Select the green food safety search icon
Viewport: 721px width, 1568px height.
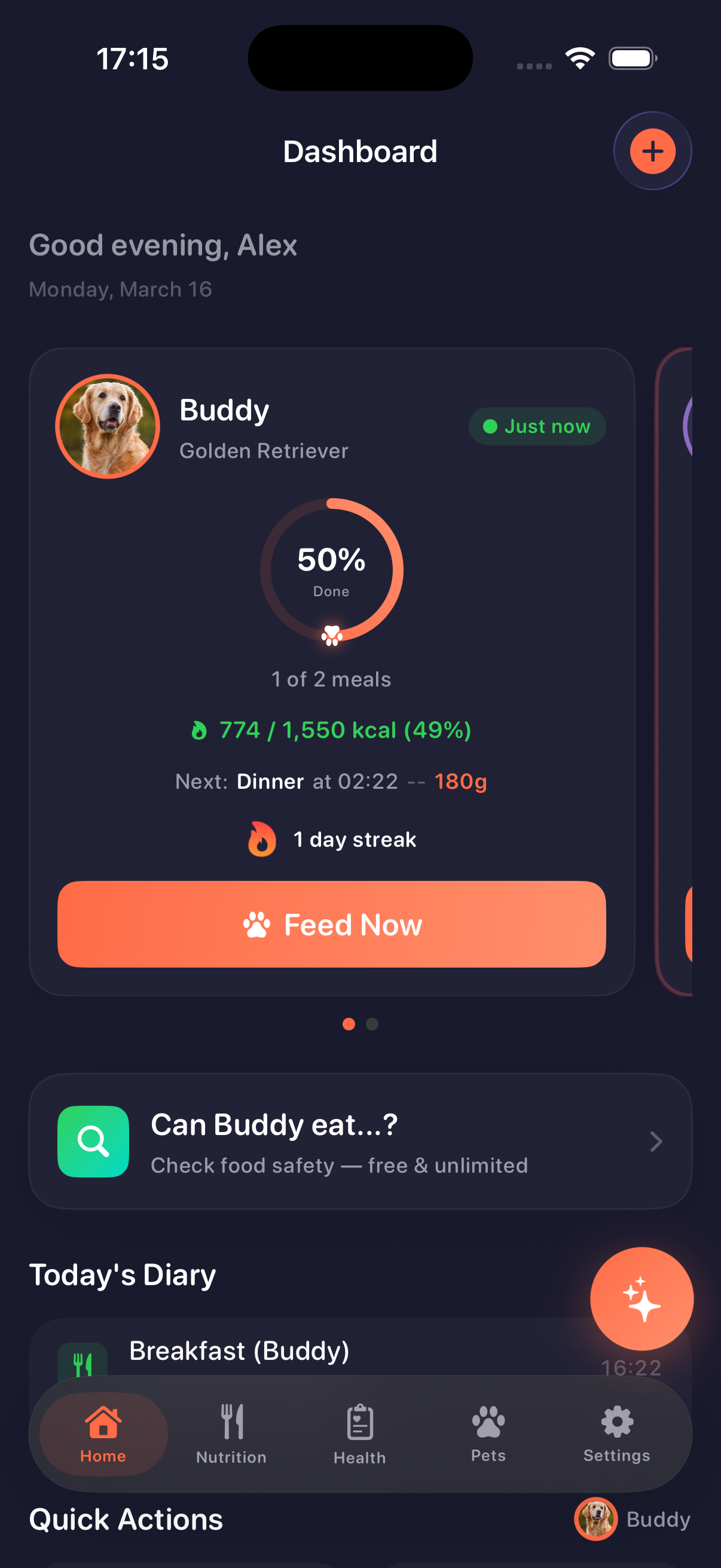(x=93, y=1141)
